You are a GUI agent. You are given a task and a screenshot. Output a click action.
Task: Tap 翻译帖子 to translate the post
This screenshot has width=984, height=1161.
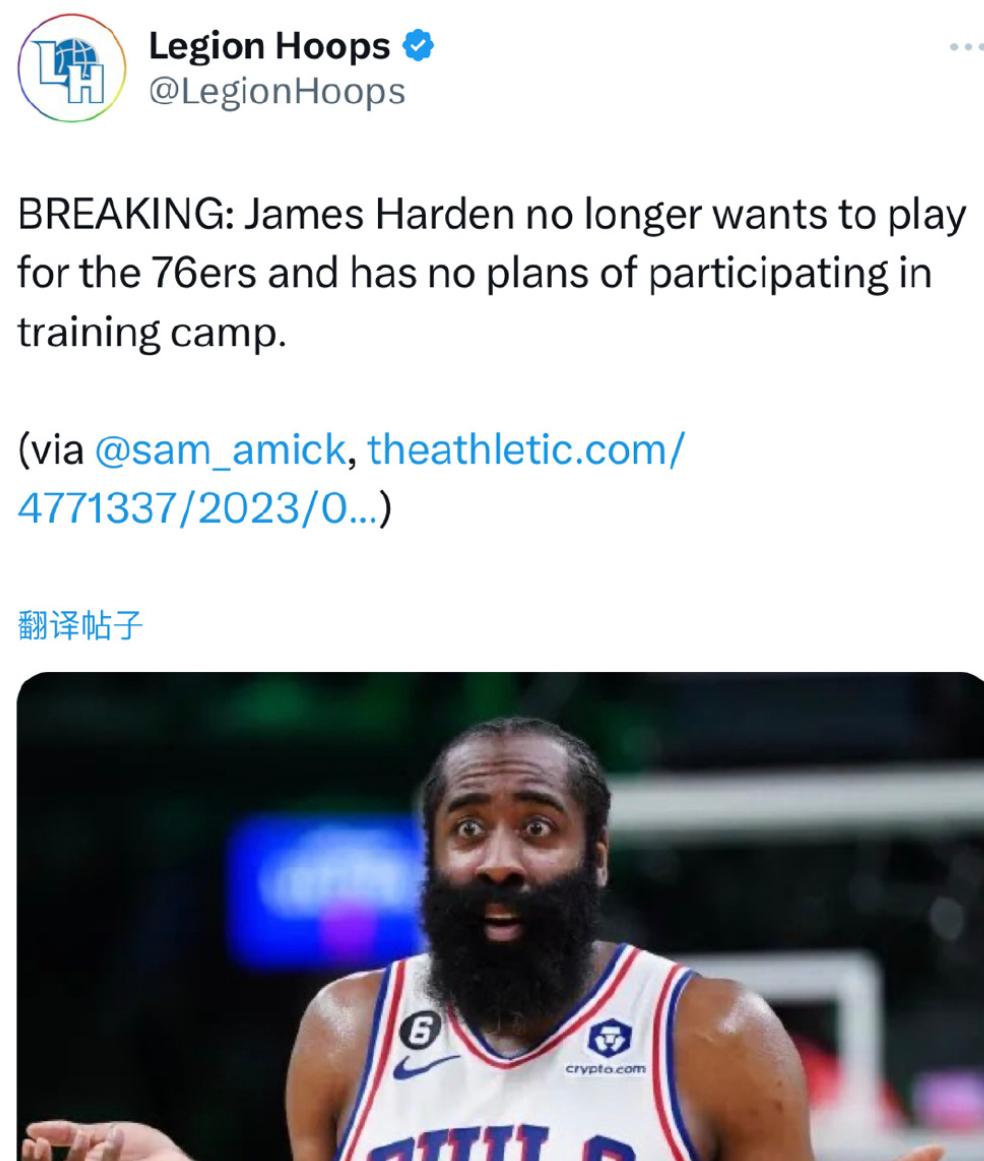coord(80,627)
